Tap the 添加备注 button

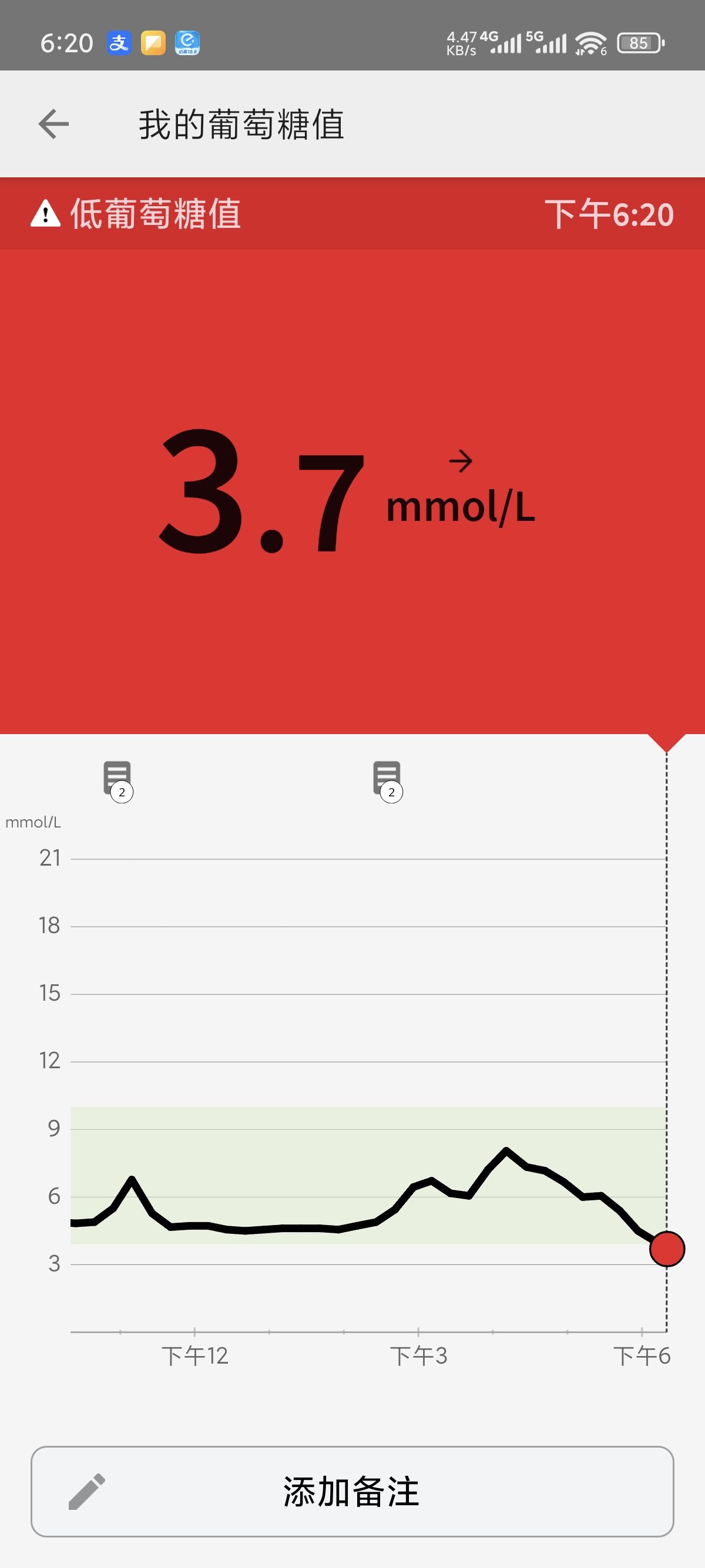point(352,1491)
